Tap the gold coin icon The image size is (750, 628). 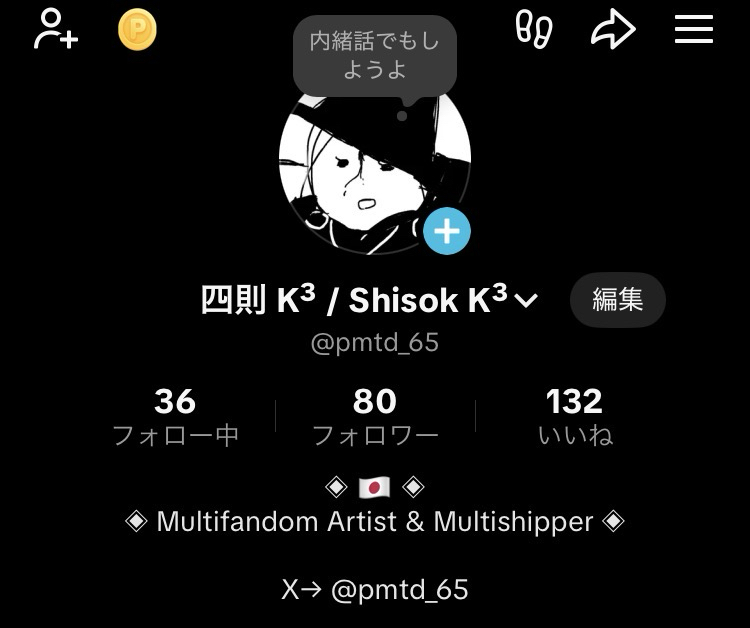point(137,30)
